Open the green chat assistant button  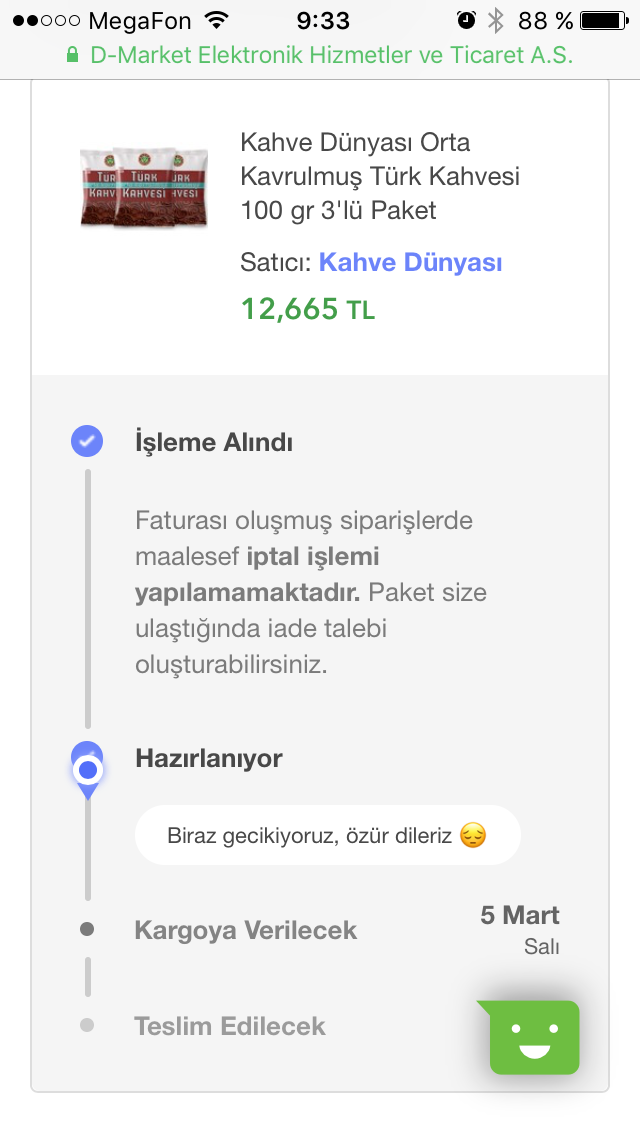530,1037
